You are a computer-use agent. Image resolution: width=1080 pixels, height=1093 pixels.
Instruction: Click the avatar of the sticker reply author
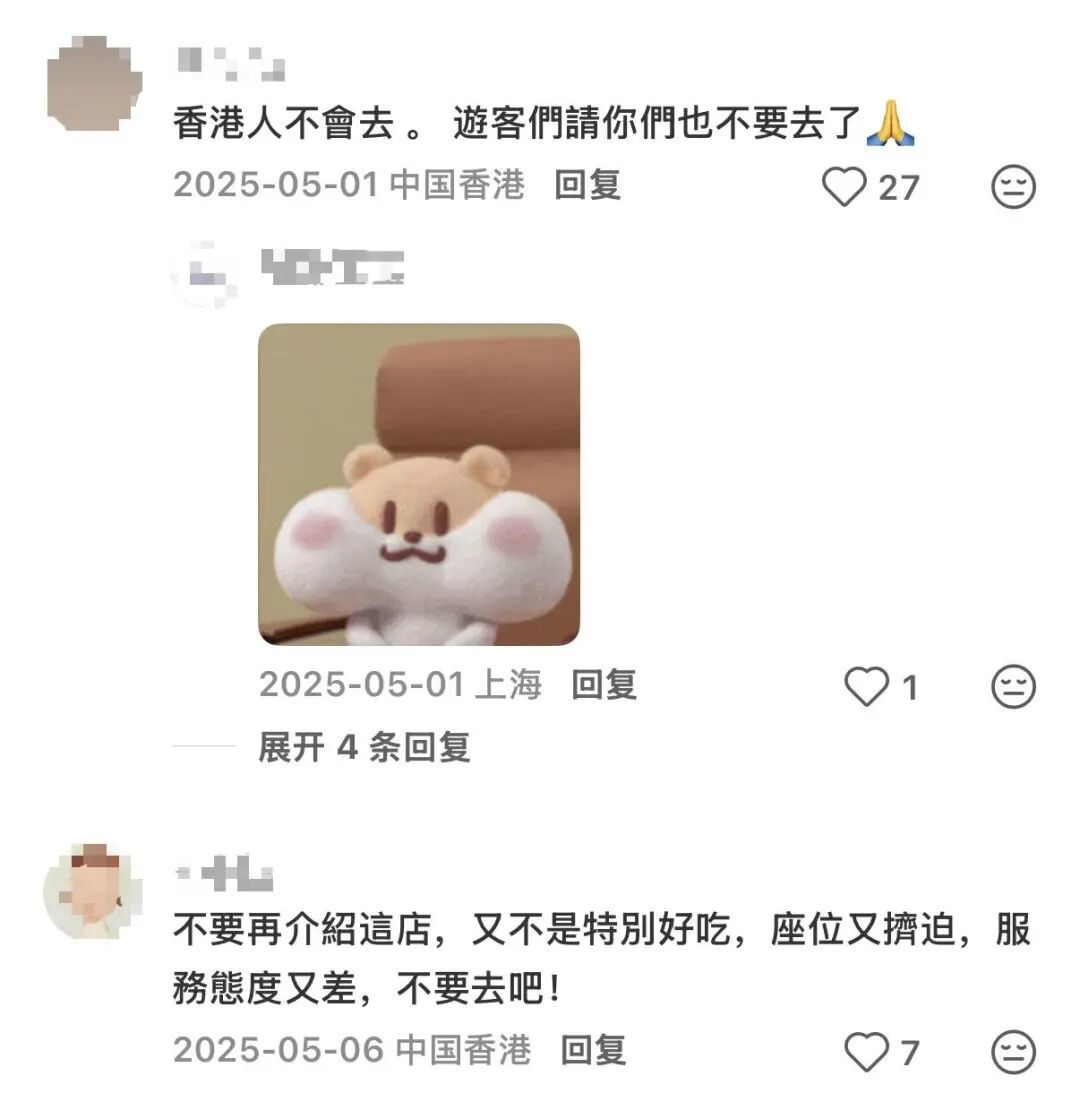click(x=200, y=272)
